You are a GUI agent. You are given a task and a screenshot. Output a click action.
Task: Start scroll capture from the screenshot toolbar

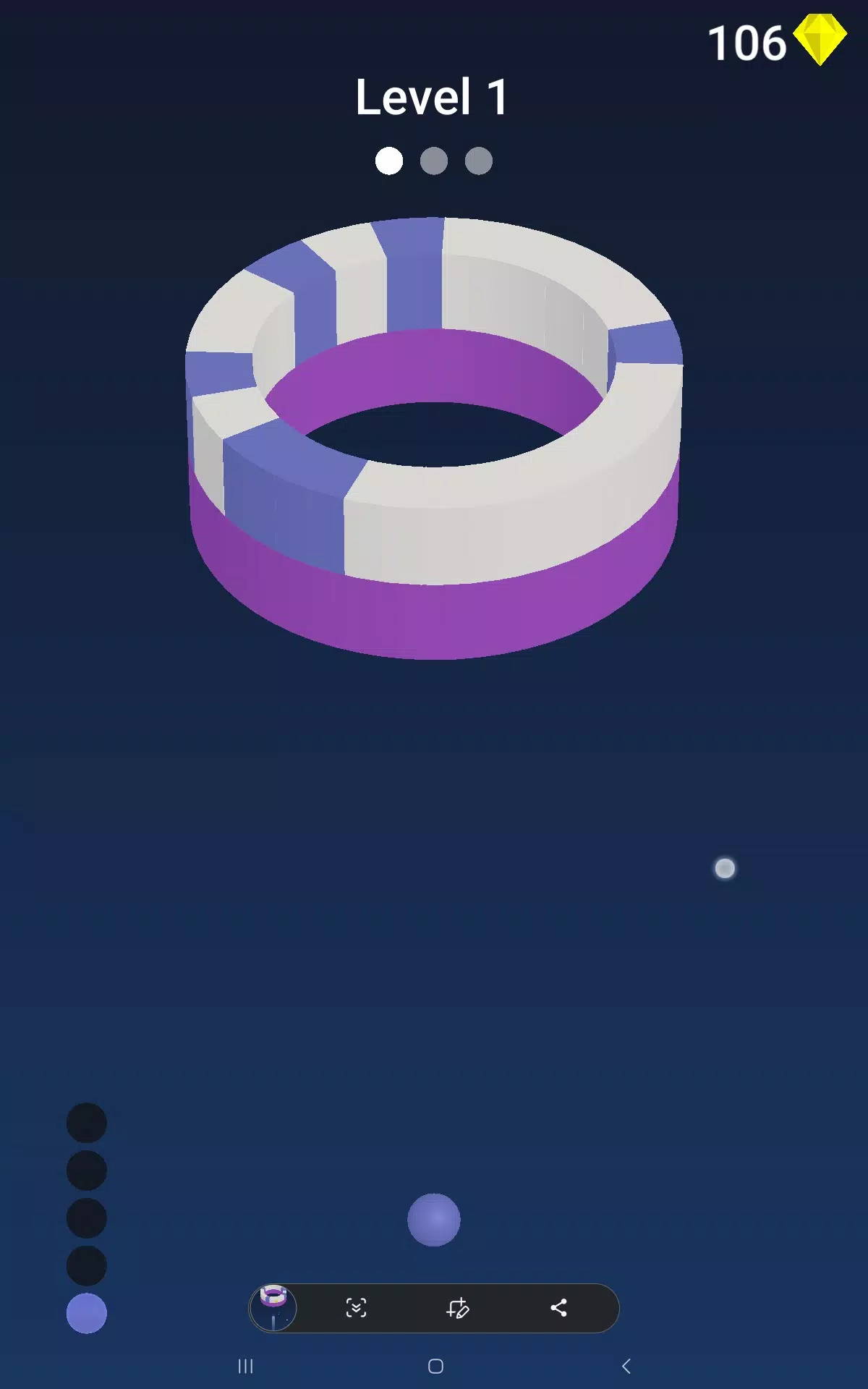tap(356, 1307)
